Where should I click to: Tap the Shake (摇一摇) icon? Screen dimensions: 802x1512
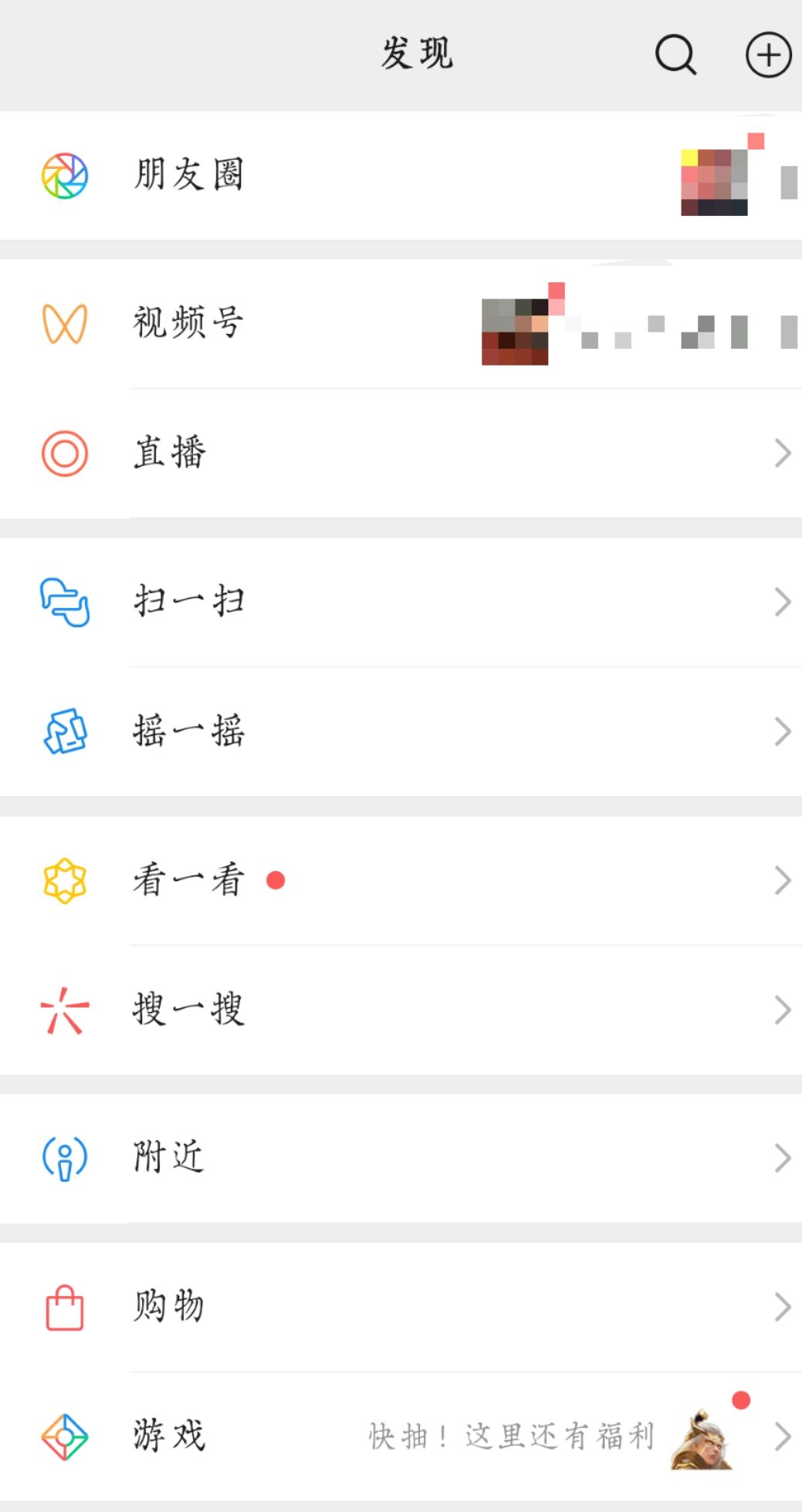(66, 732)
